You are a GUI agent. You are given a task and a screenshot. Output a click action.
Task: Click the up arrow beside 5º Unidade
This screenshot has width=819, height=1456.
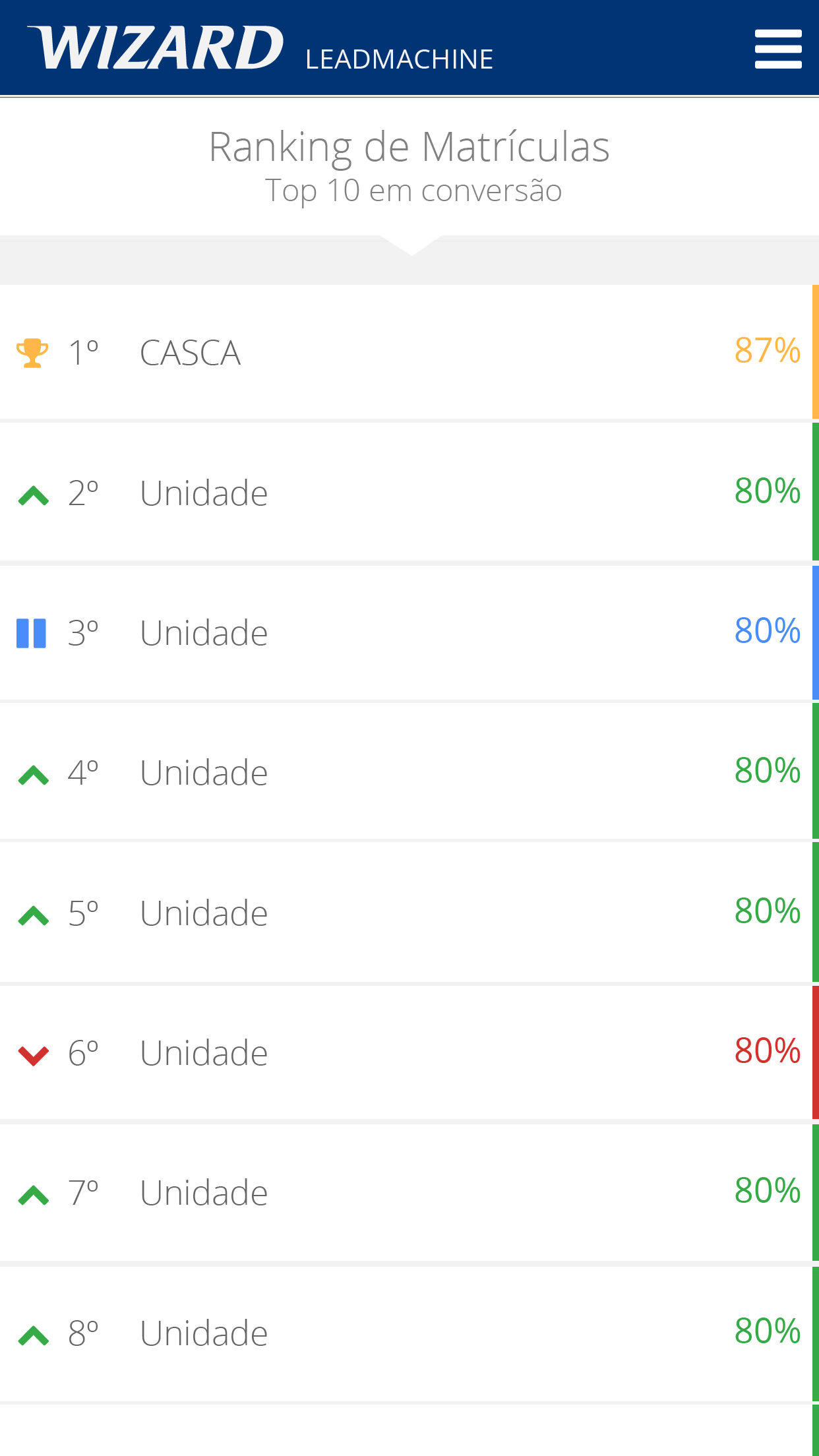[x=32, y=912]
